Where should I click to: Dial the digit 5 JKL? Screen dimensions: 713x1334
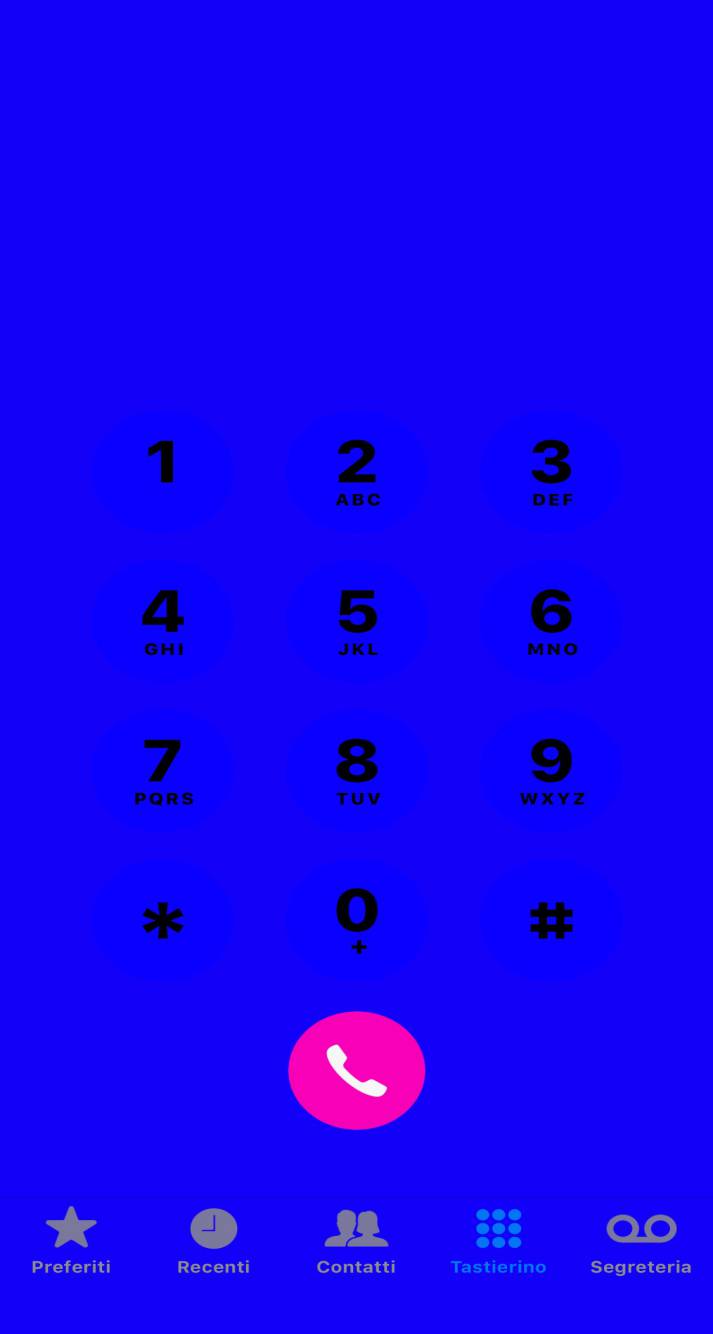pos(357,621)
